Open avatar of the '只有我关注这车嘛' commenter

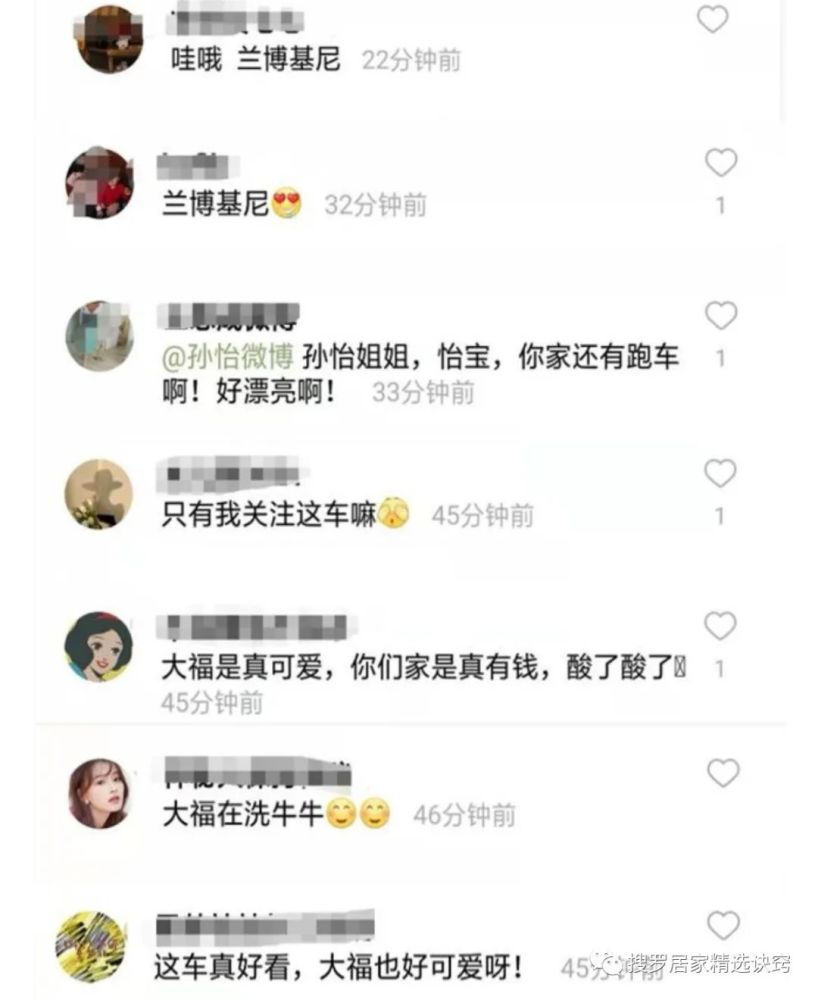point(98,494)
